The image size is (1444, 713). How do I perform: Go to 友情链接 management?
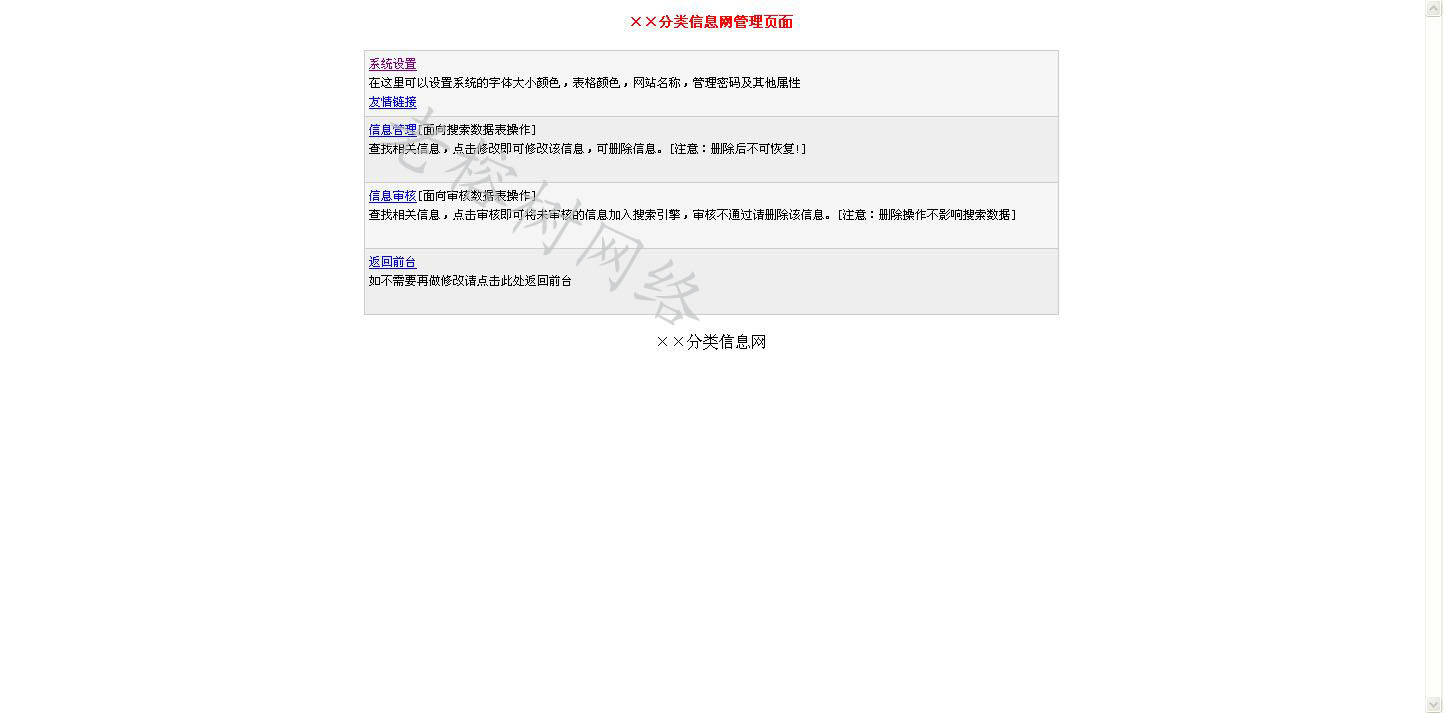tap(392, 102)
